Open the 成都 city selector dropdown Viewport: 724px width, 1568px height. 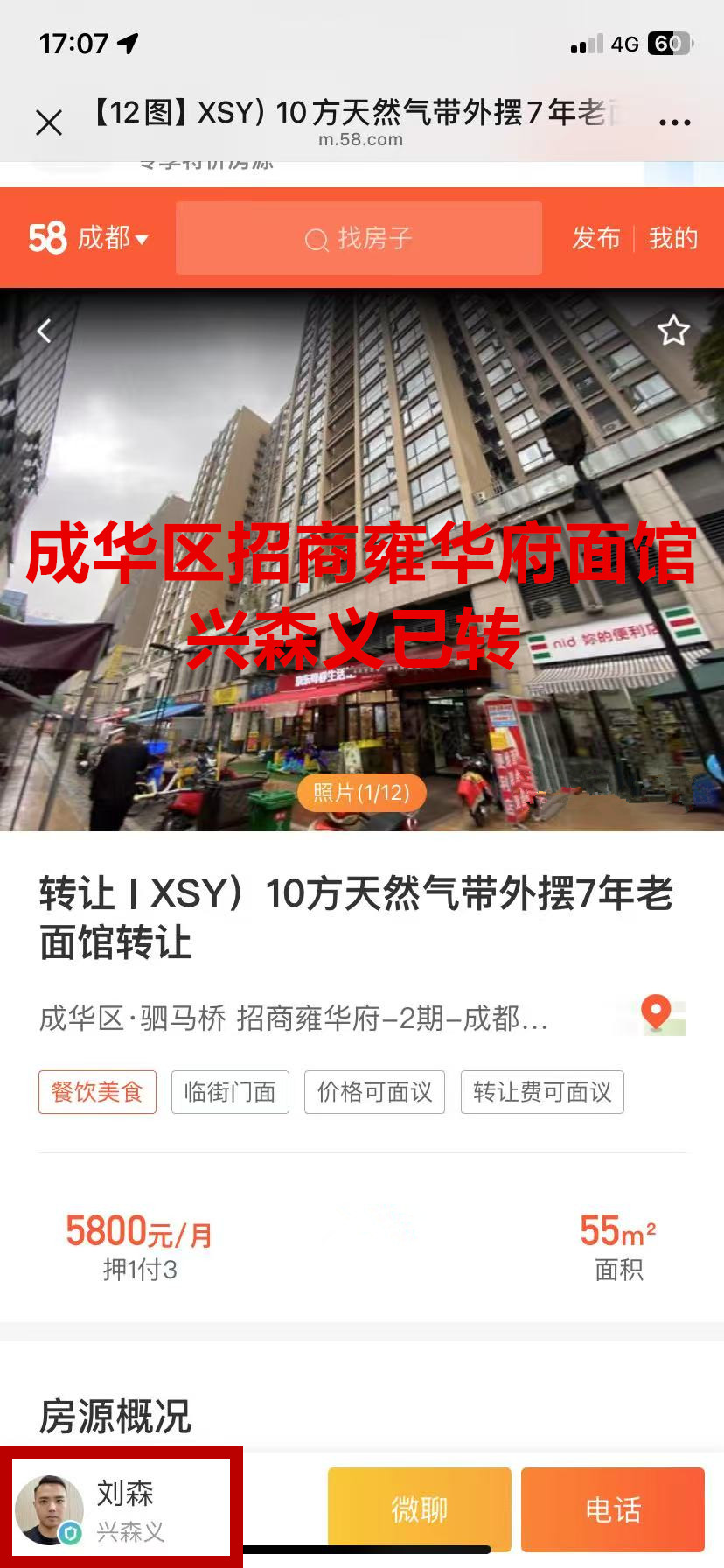(x=112, y=238)
